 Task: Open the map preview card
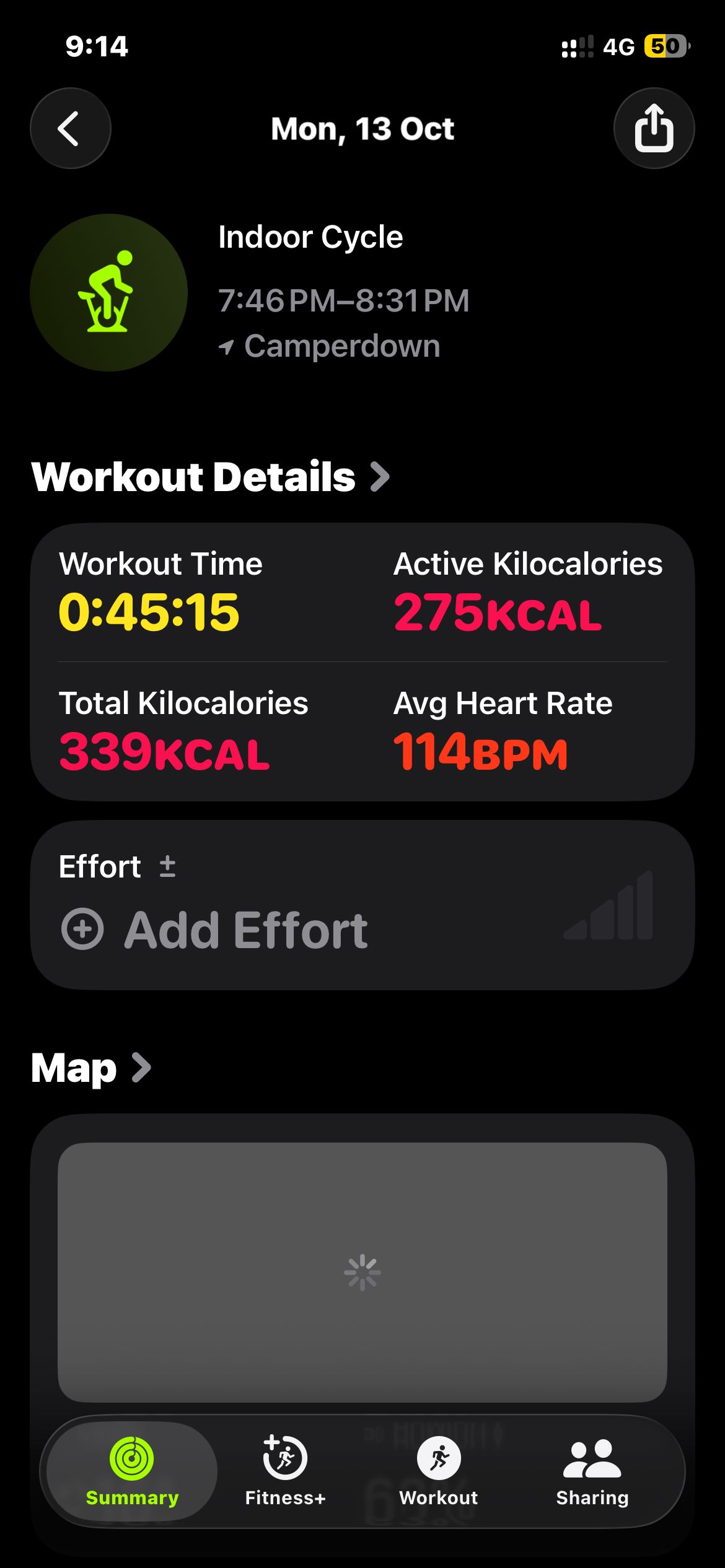tap(362, 1272)
